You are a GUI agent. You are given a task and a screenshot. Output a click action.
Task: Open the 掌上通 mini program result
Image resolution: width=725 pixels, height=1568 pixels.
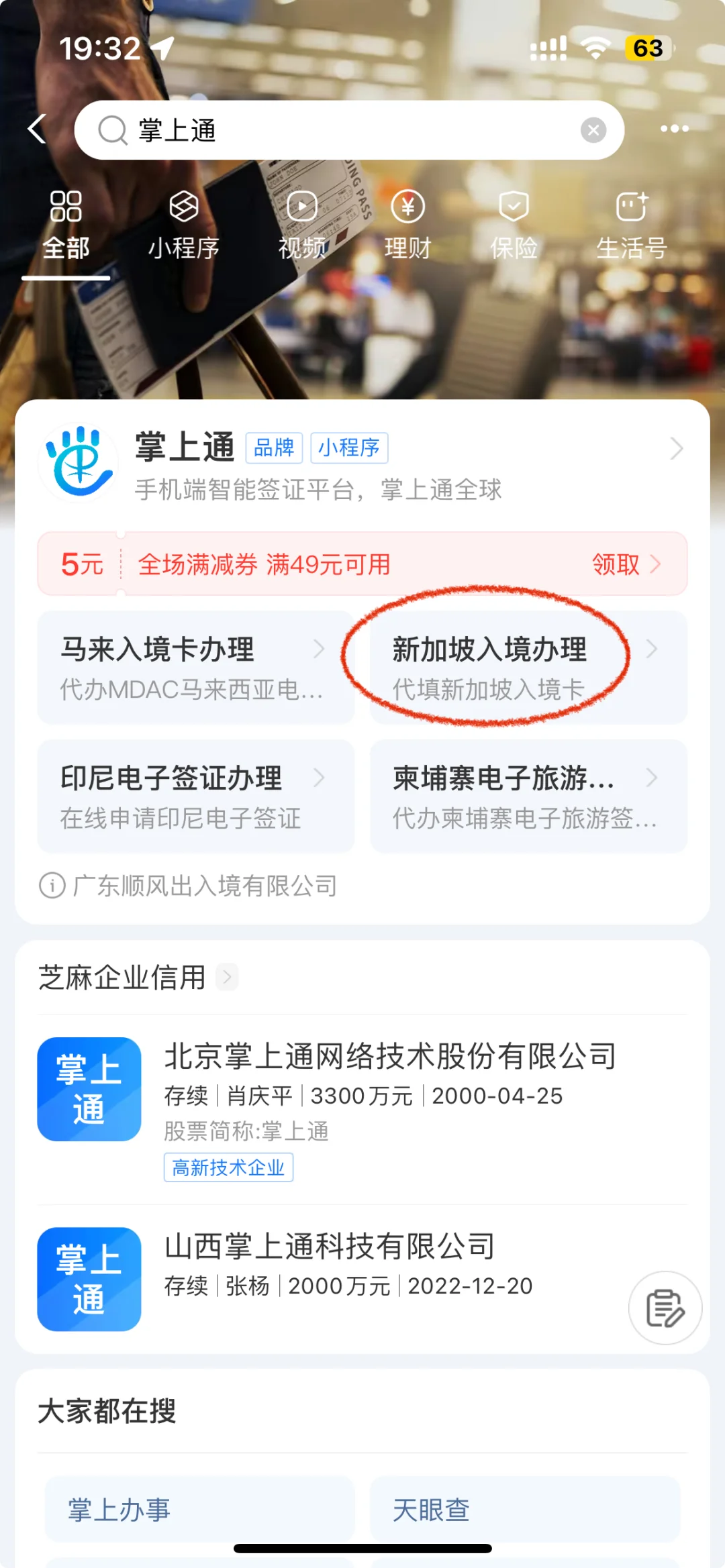point(362,464)
